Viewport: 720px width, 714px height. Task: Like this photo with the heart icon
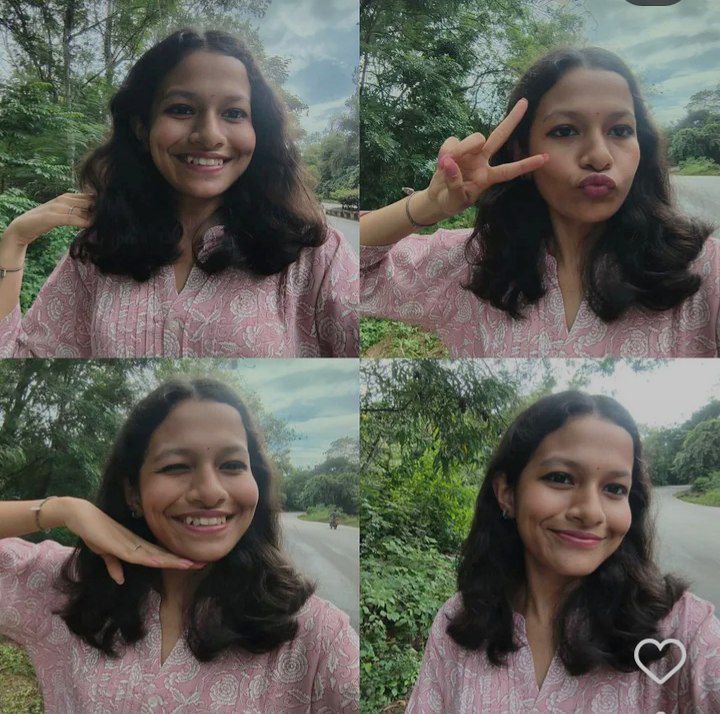[660, 660]
